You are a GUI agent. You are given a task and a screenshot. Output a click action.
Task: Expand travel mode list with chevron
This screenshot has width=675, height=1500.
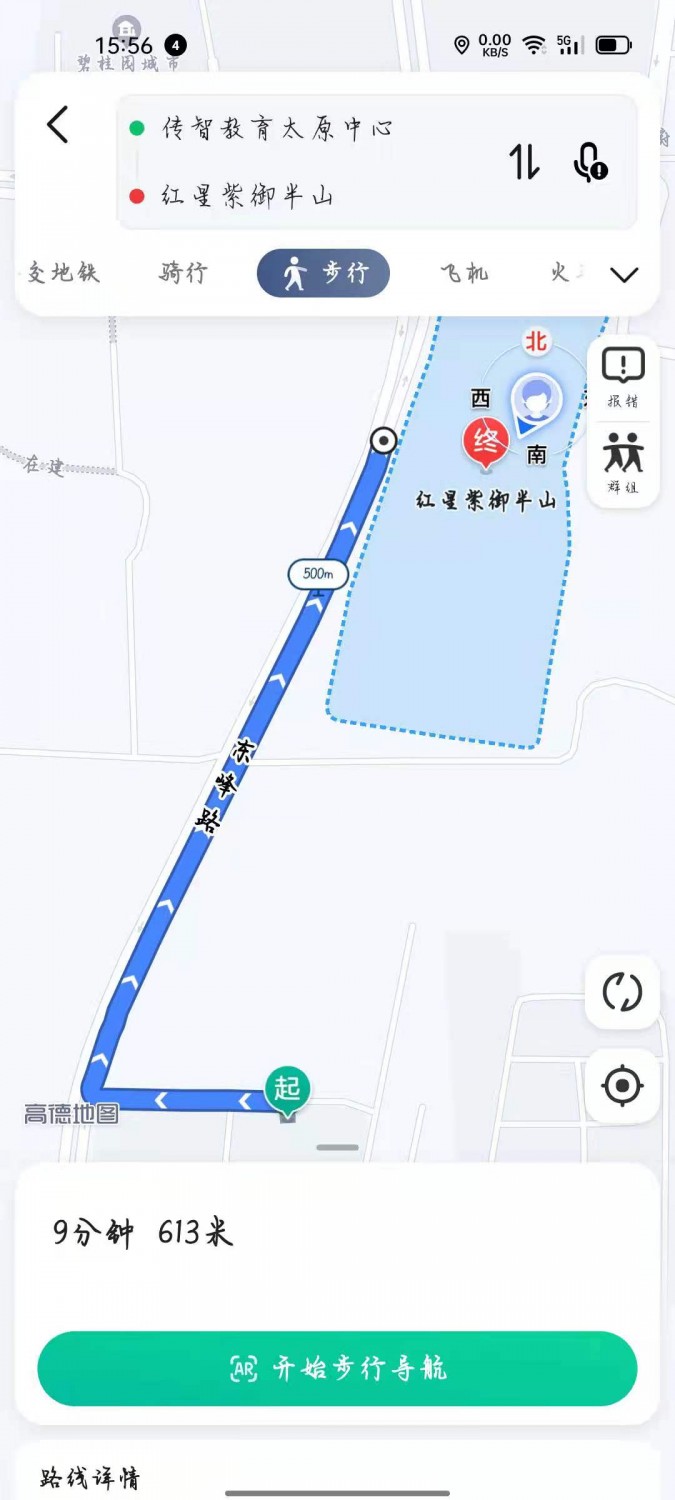click(x=624, y=275)
